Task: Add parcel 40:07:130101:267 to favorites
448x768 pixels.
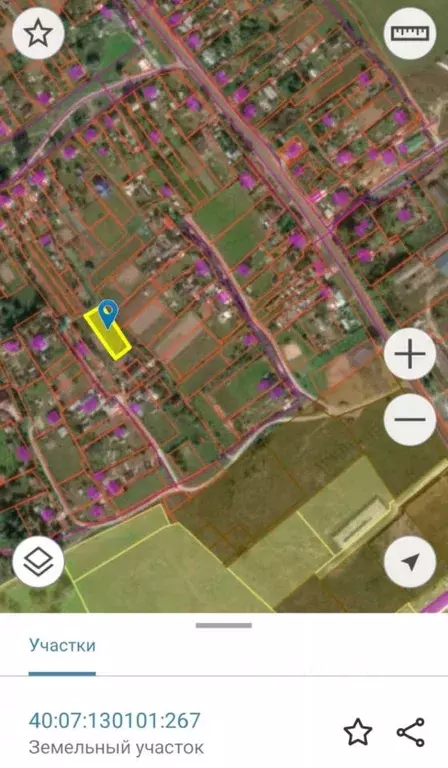Action: 358,732
